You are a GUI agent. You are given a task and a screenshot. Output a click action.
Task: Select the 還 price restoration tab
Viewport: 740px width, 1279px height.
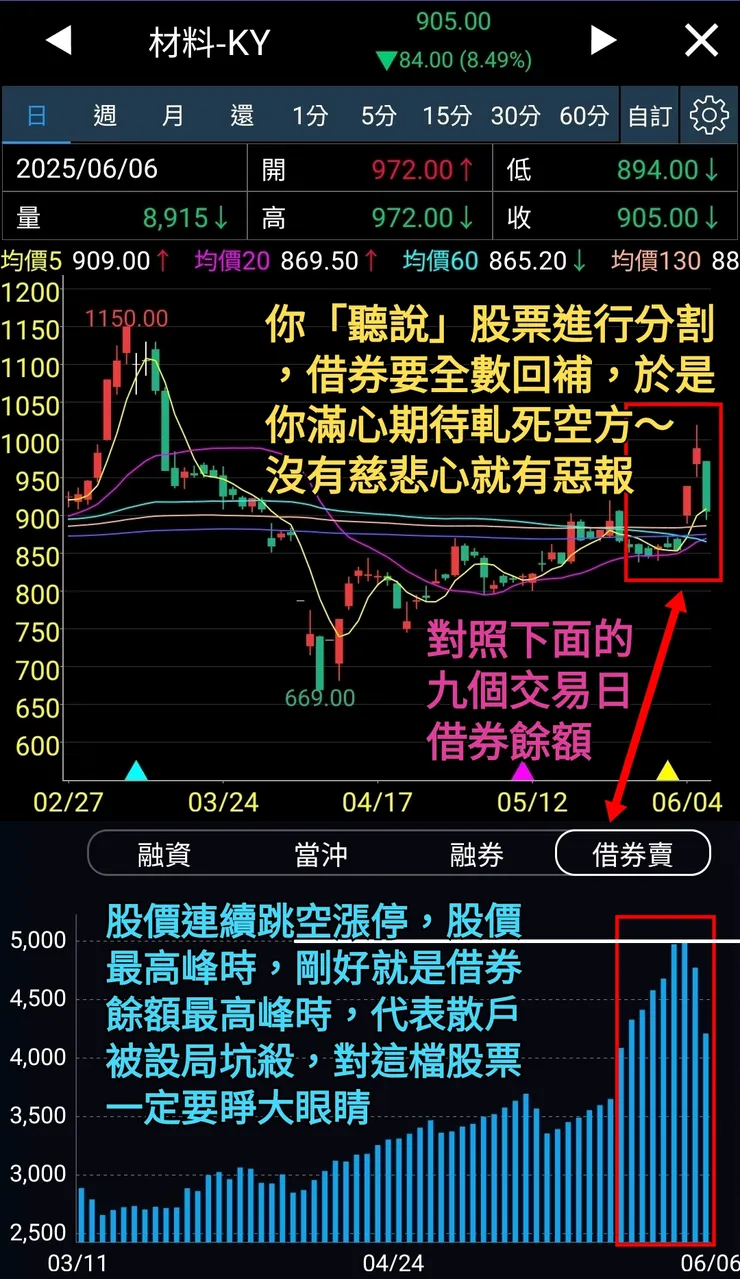click(x=240, y=115)
